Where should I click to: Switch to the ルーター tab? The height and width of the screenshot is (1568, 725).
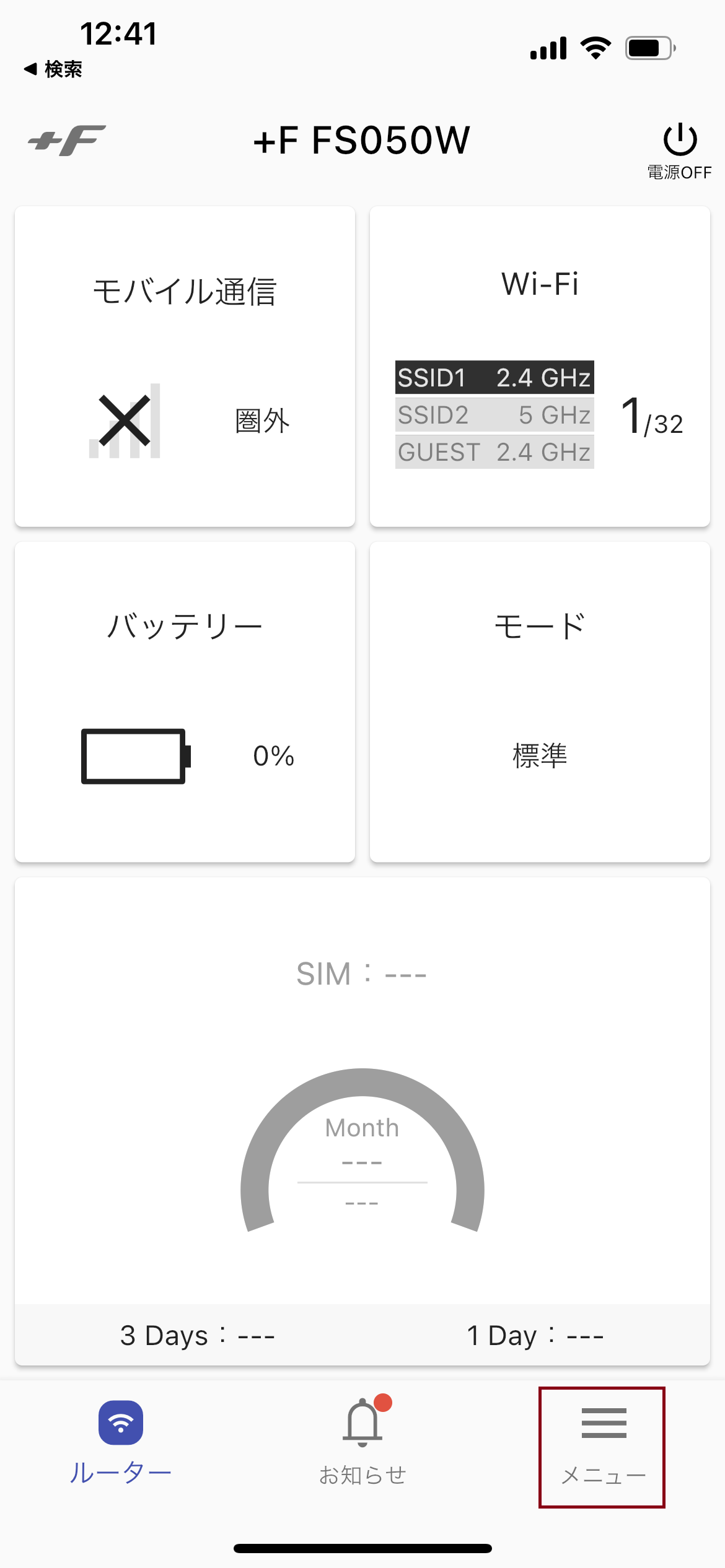coord(121,1444)
